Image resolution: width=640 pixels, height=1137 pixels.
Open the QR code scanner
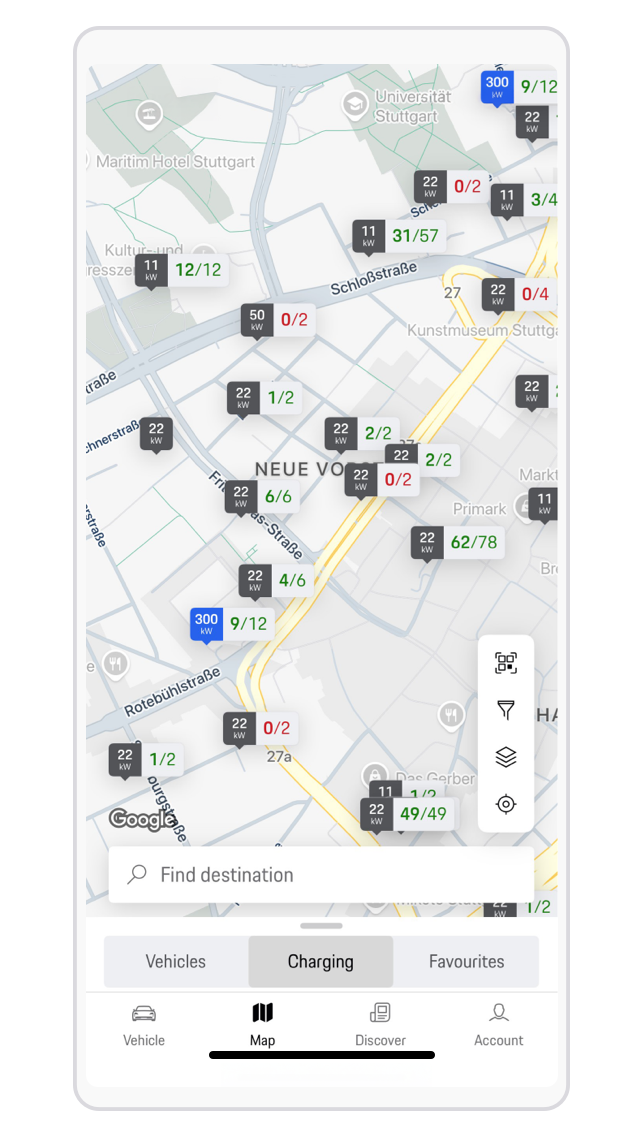[506, 662]
